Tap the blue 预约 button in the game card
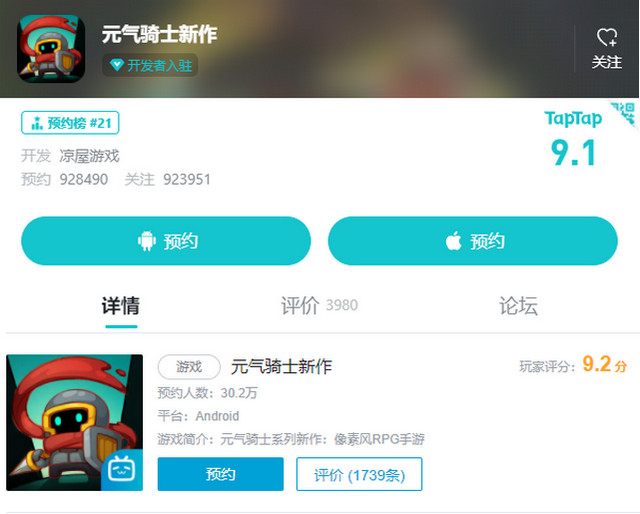The image size is (640, 514). (x=220, y=474)
